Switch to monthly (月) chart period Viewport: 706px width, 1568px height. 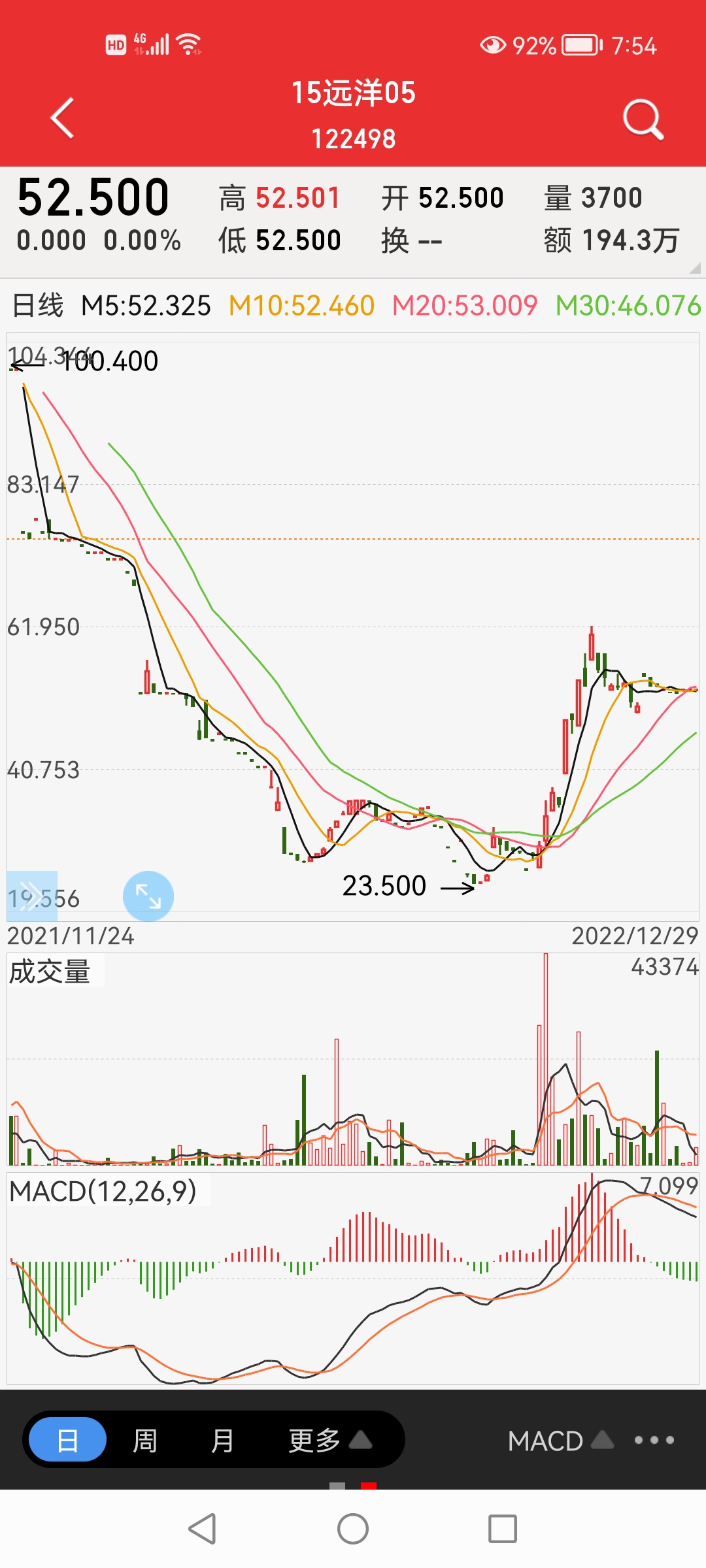(222, 1440)
